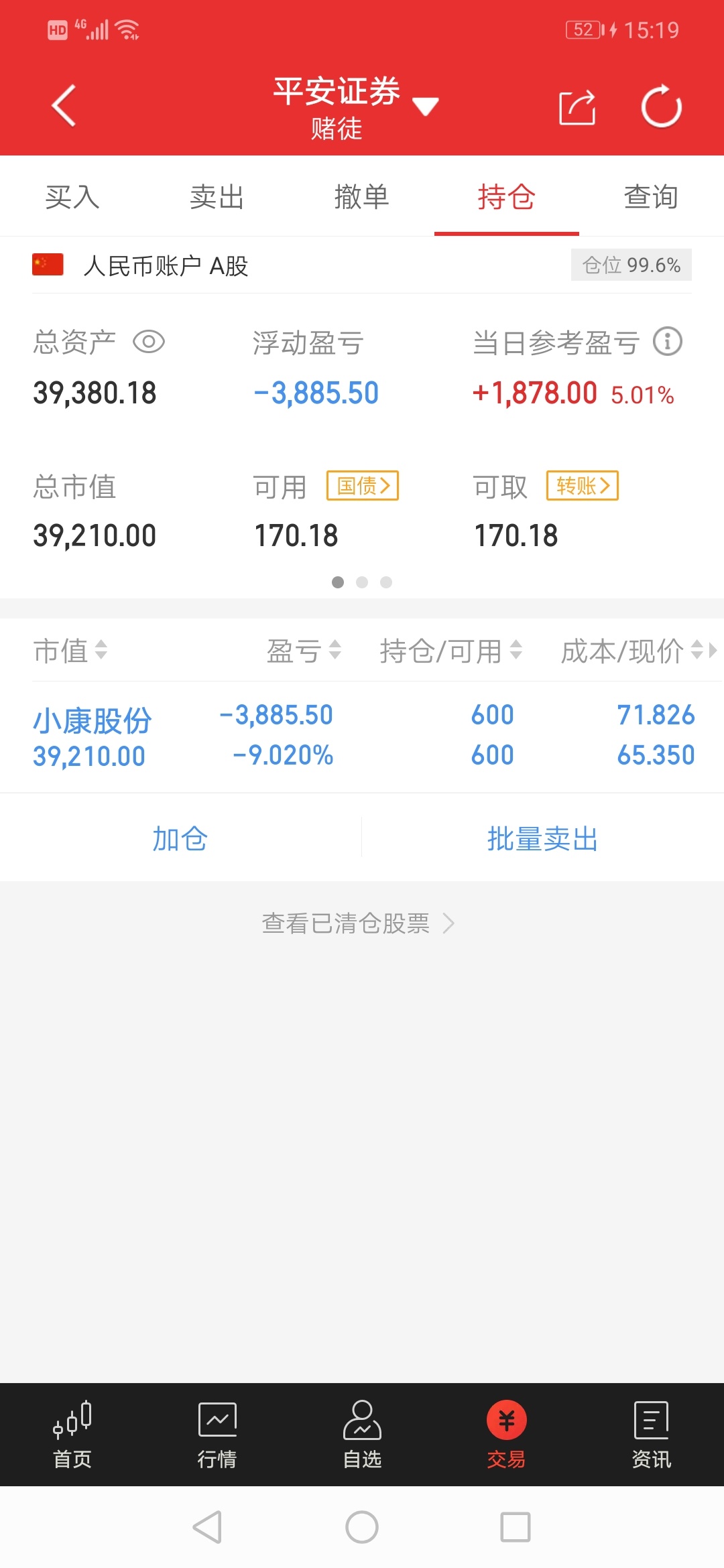This screenshot has height=1568, width=724.
Task: Open the 查询 tab
Action: 652,197
